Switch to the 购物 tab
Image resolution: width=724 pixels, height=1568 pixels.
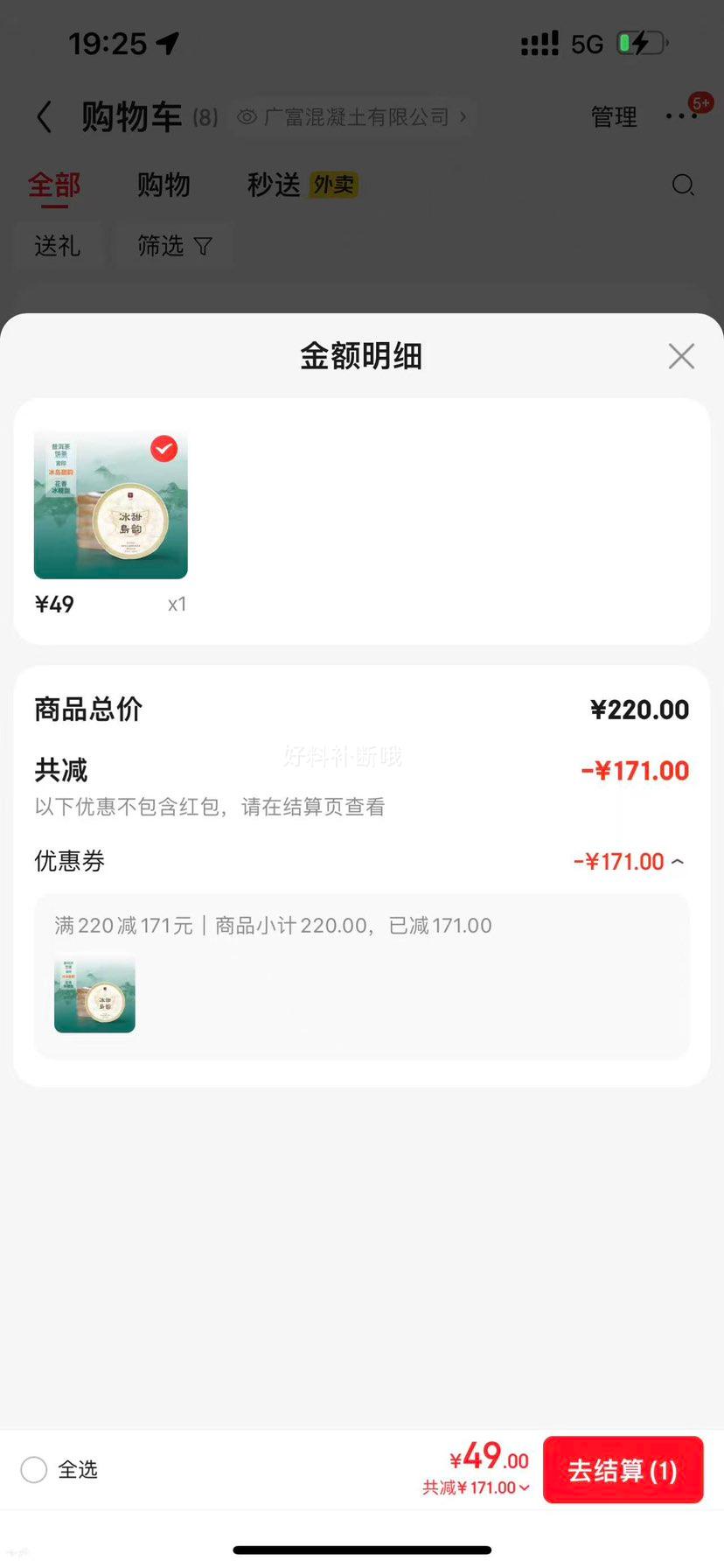coord(163,185)
